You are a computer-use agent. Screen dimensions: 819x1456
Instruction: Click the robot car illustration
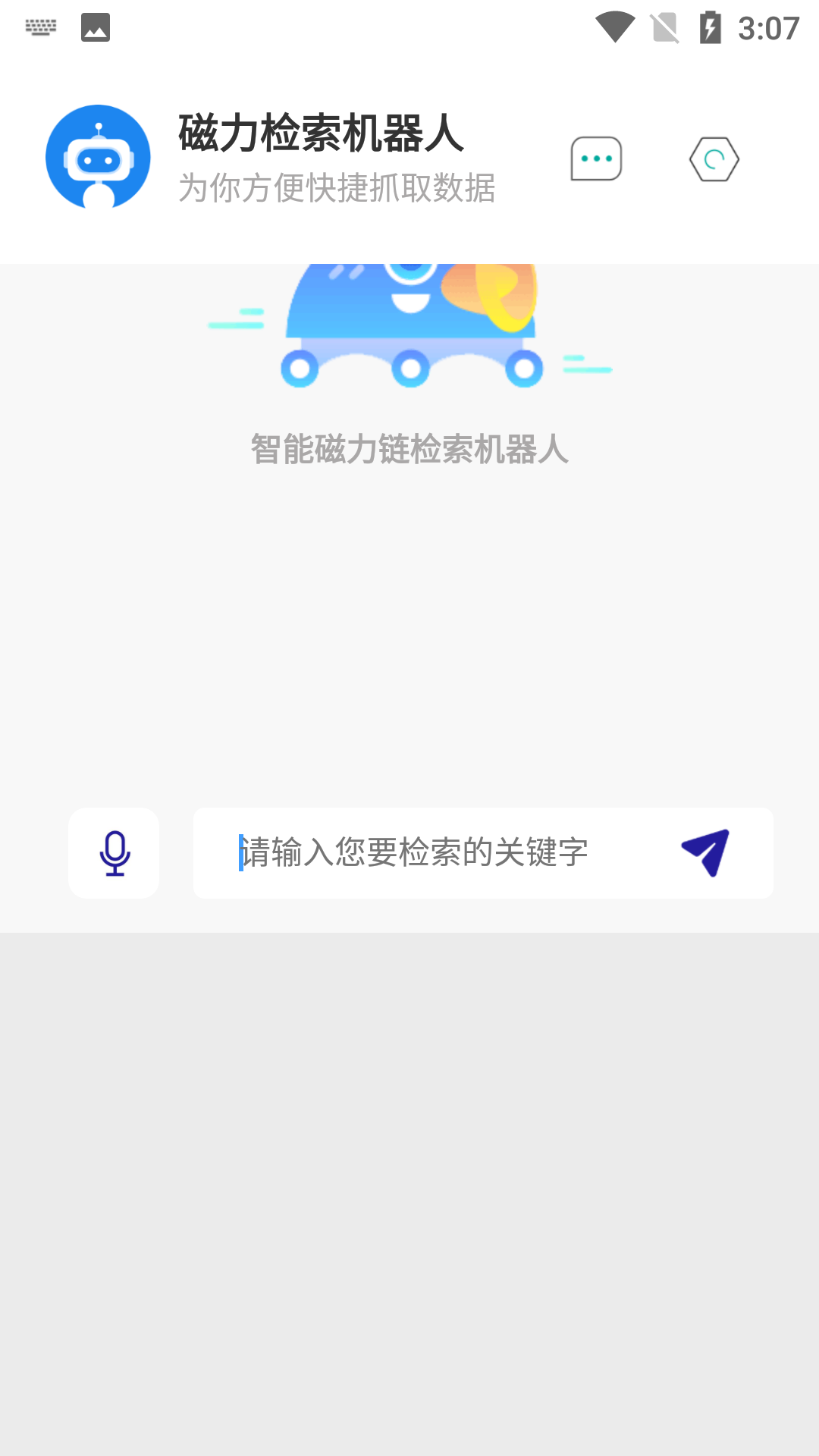click(x=409, y=326)
